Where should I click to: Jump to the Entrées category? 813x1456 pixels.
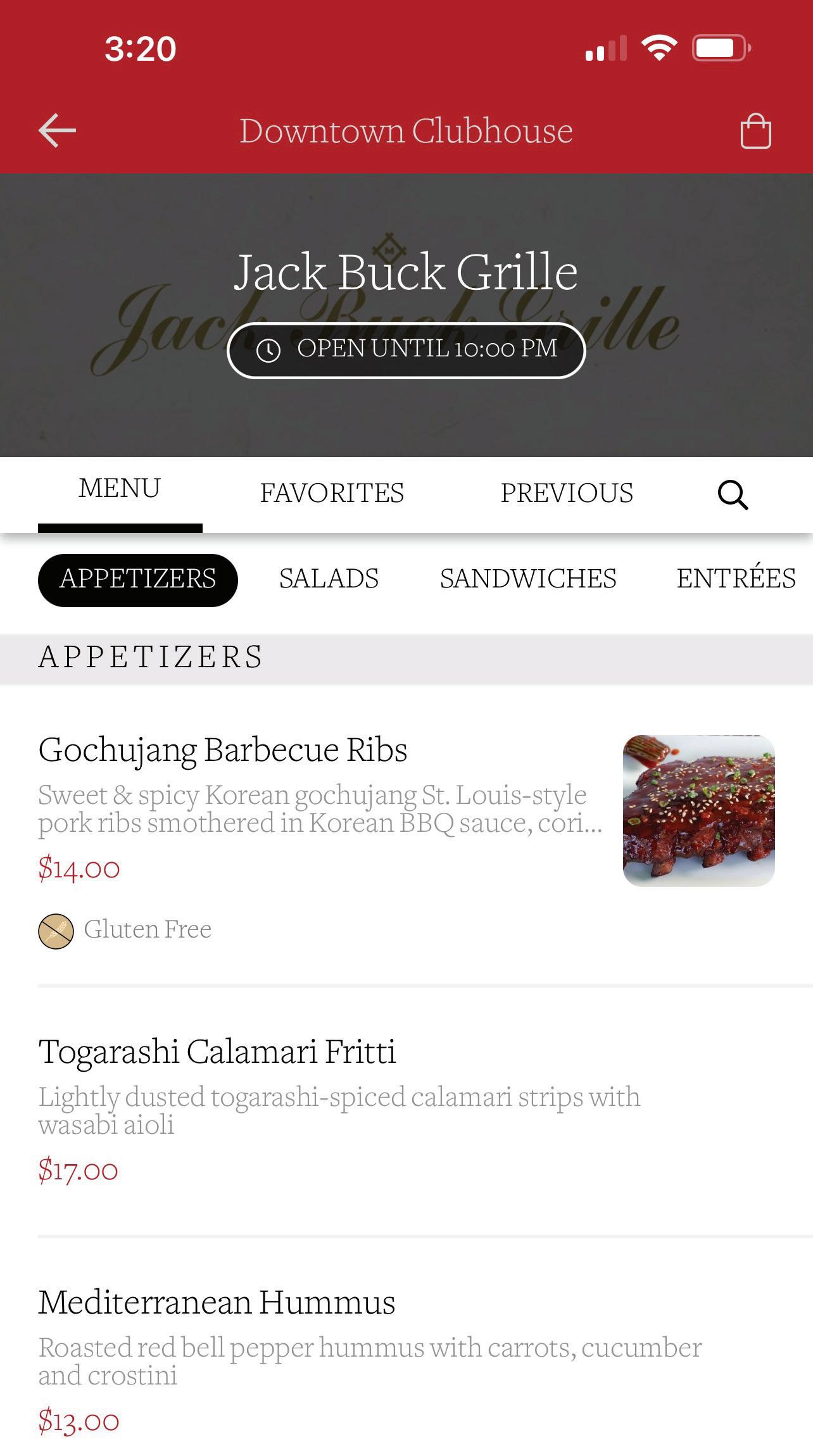click(x=736, y=579)
